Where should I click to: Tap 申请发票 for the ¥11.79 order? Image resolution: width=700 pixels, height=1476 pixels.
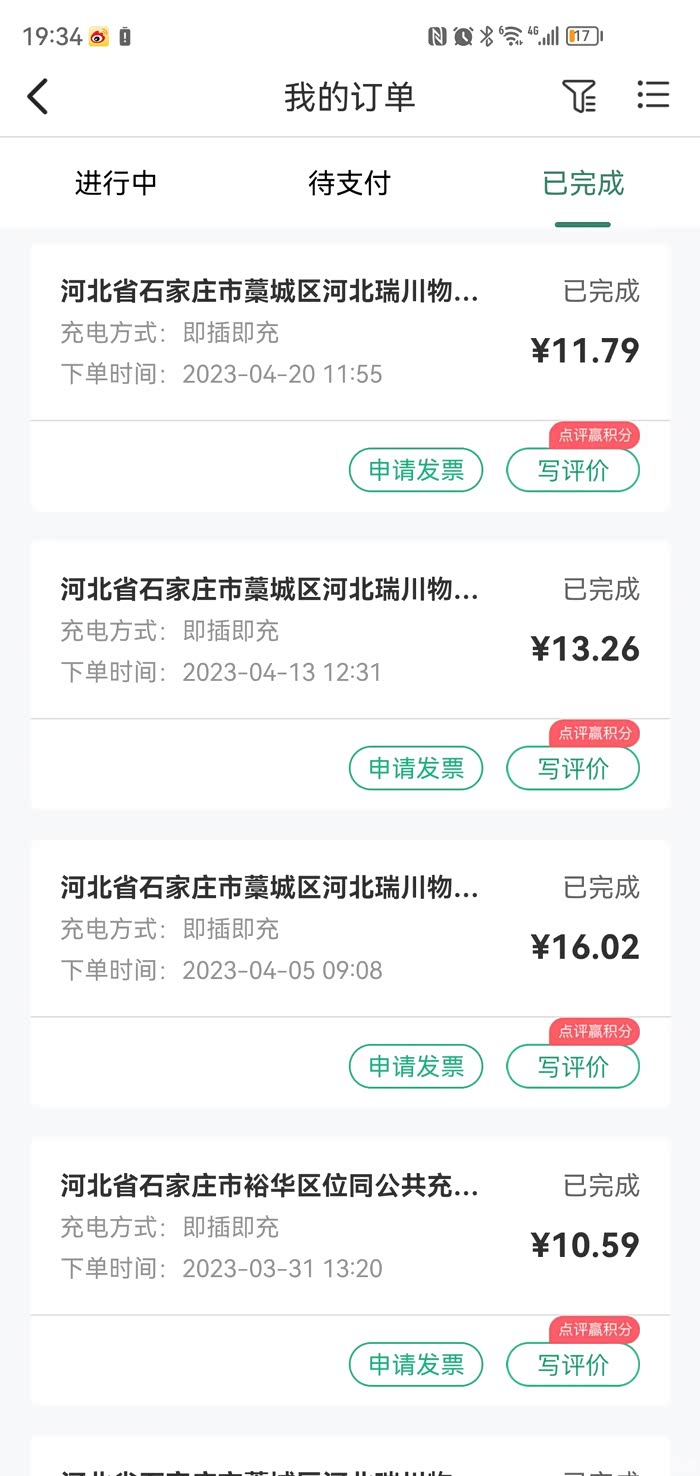click(x=416, y=470)
